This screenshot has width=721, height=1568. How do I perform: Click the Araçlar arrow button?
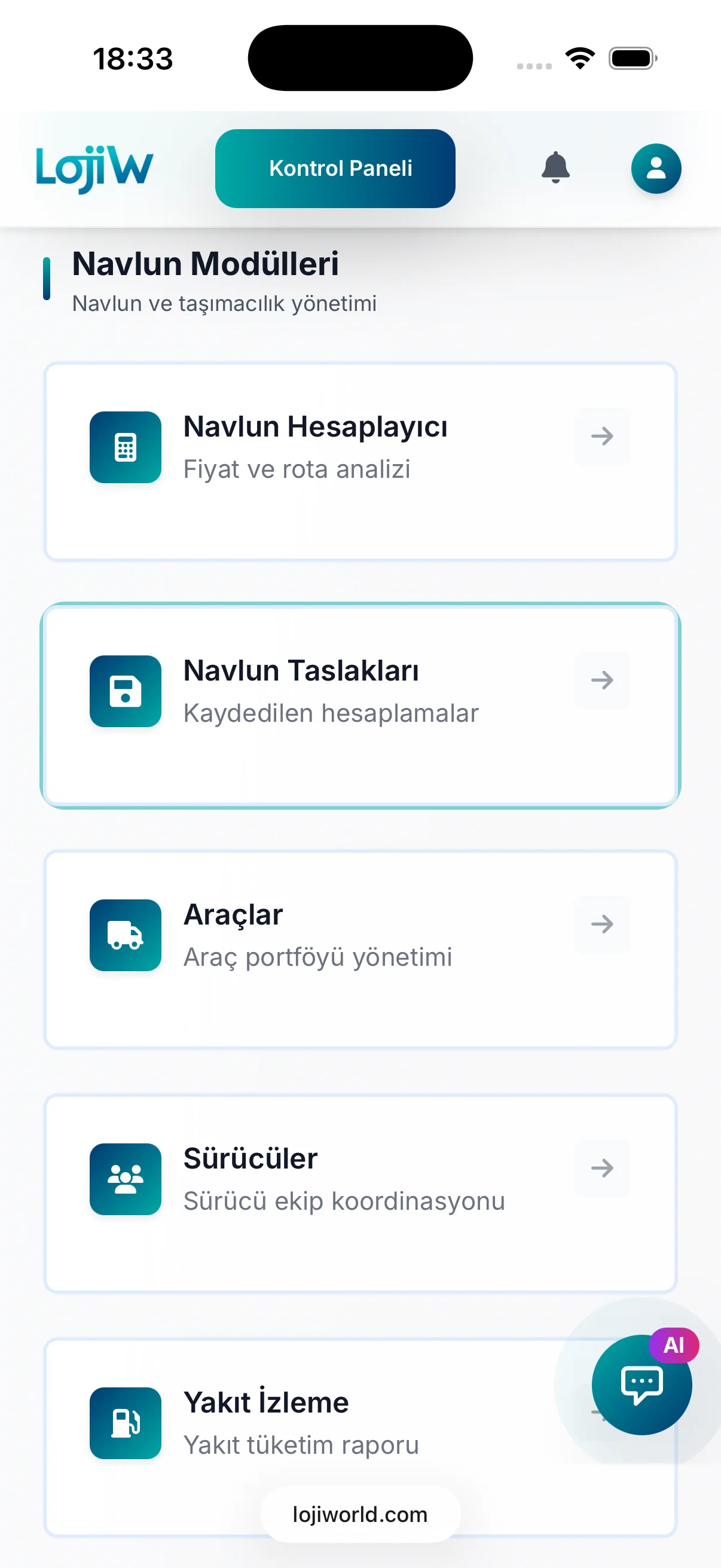(602, 924)
